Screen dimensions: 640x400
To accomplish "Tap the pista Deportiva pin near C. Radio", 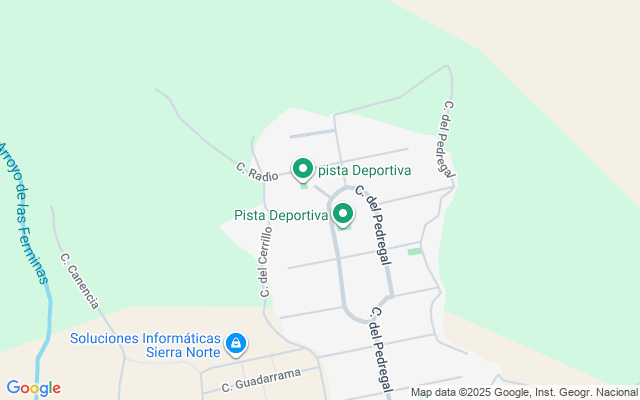I will (x=302, y=169).
